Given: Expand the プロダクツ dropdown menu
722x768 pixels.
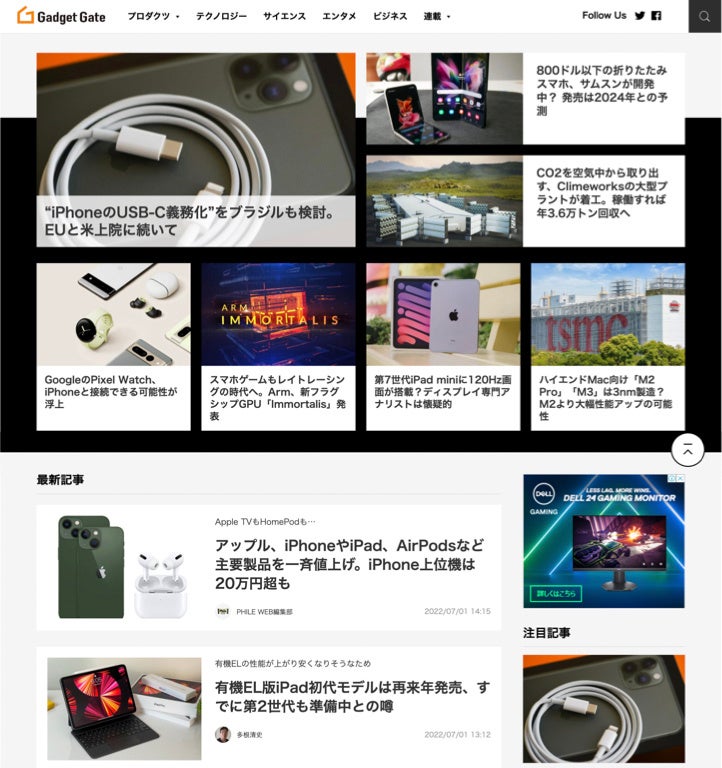Looking at the screenshot, I should [150, 16].
